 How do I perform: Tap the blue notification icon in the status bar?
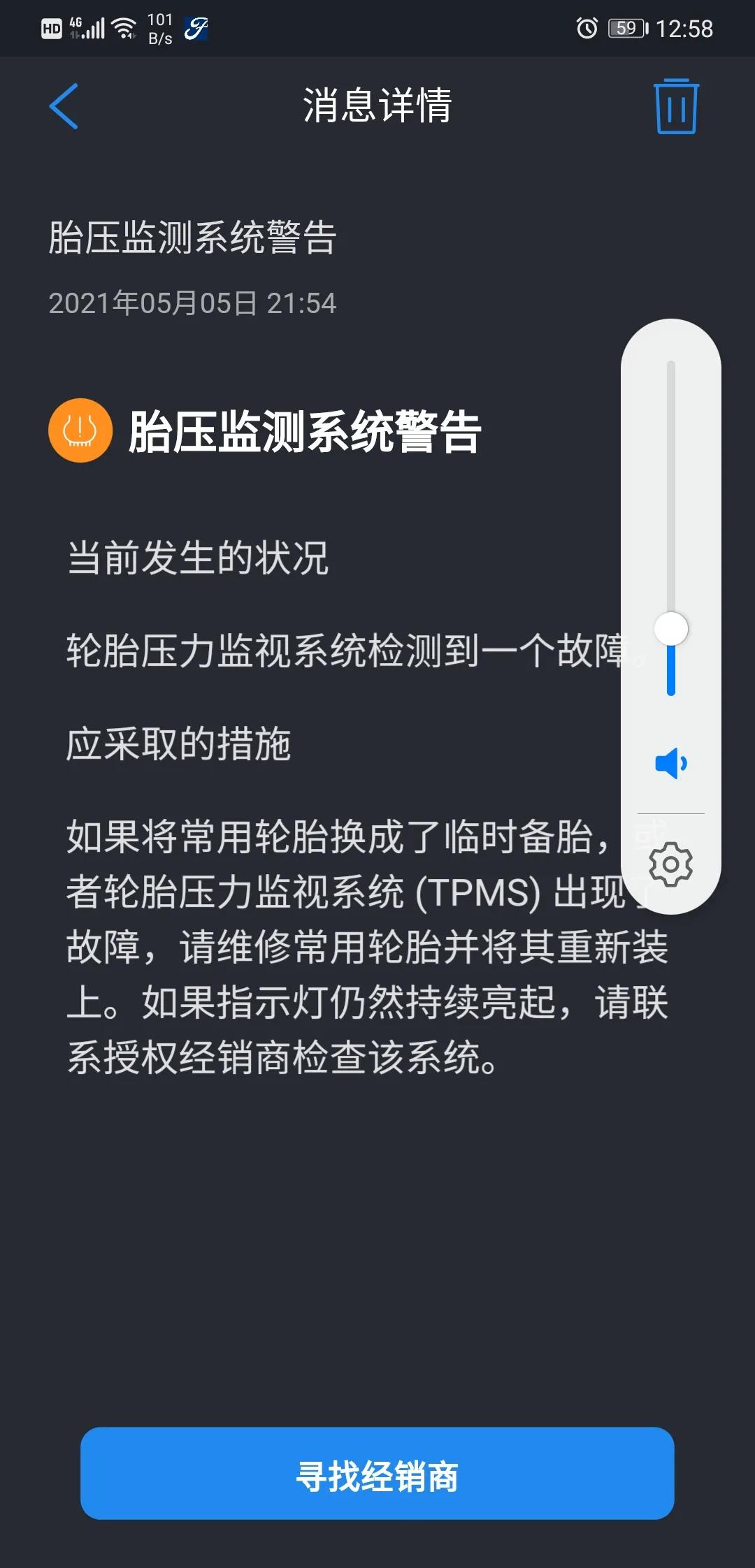[x=196, y=28]
